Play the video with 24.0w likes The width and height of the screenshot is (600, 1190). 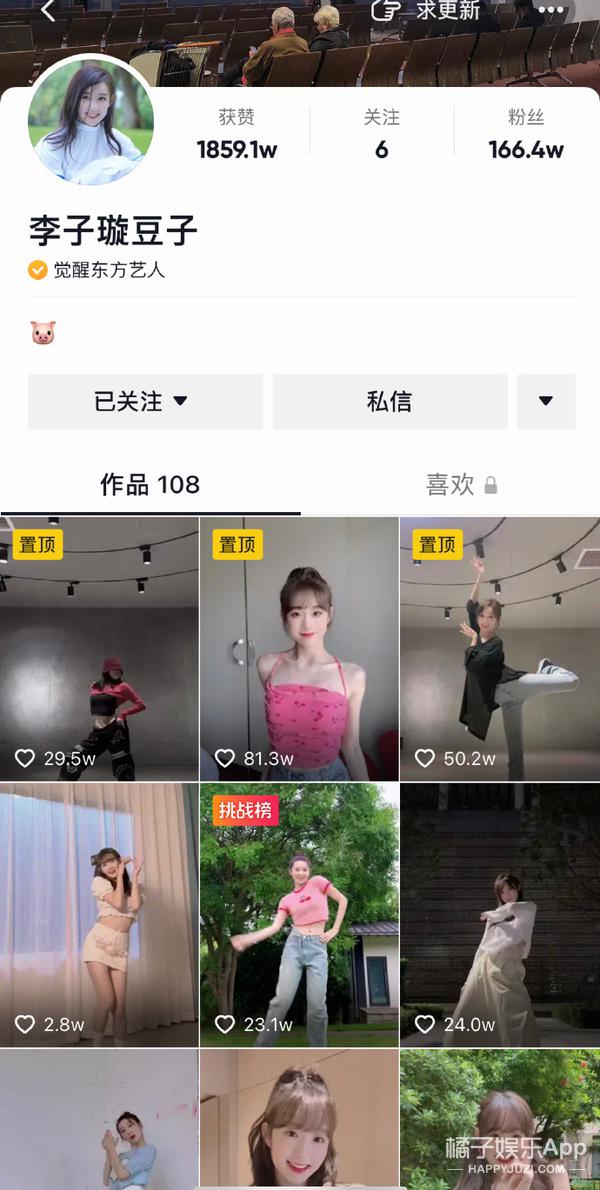(499, 914)
